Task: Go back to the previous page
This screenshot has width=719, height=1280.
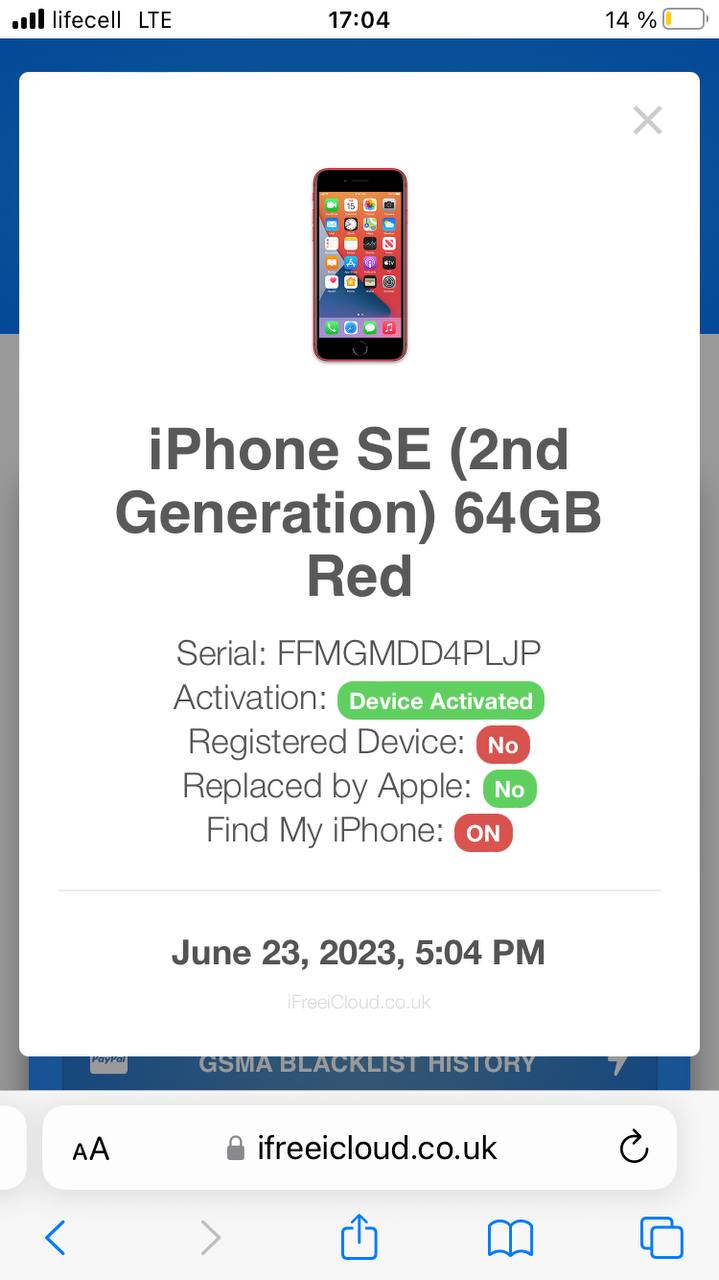Action: (56, 1238)
